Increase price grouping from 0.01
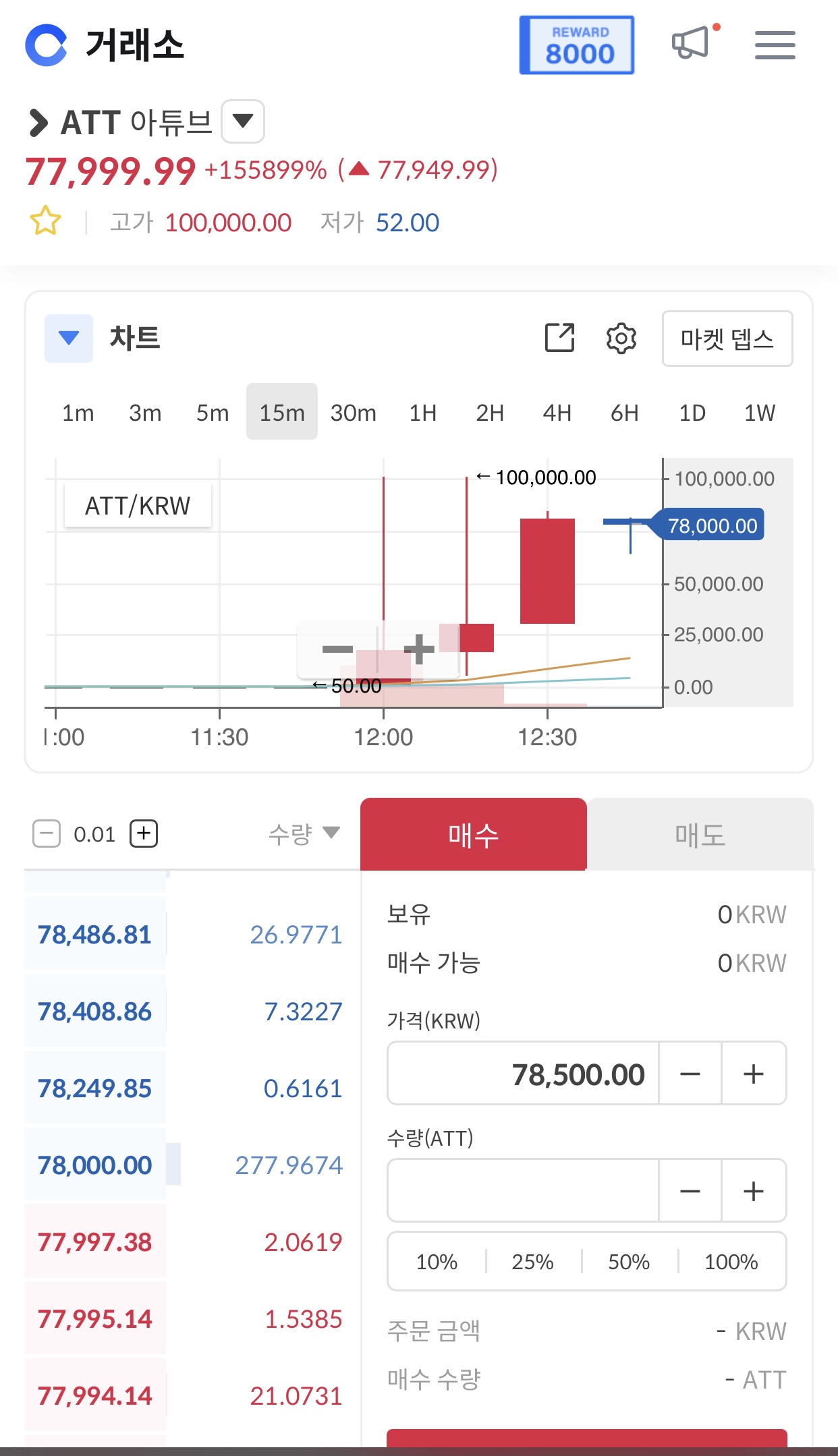This screenshot has height=1456, width=838. point(144,834)
